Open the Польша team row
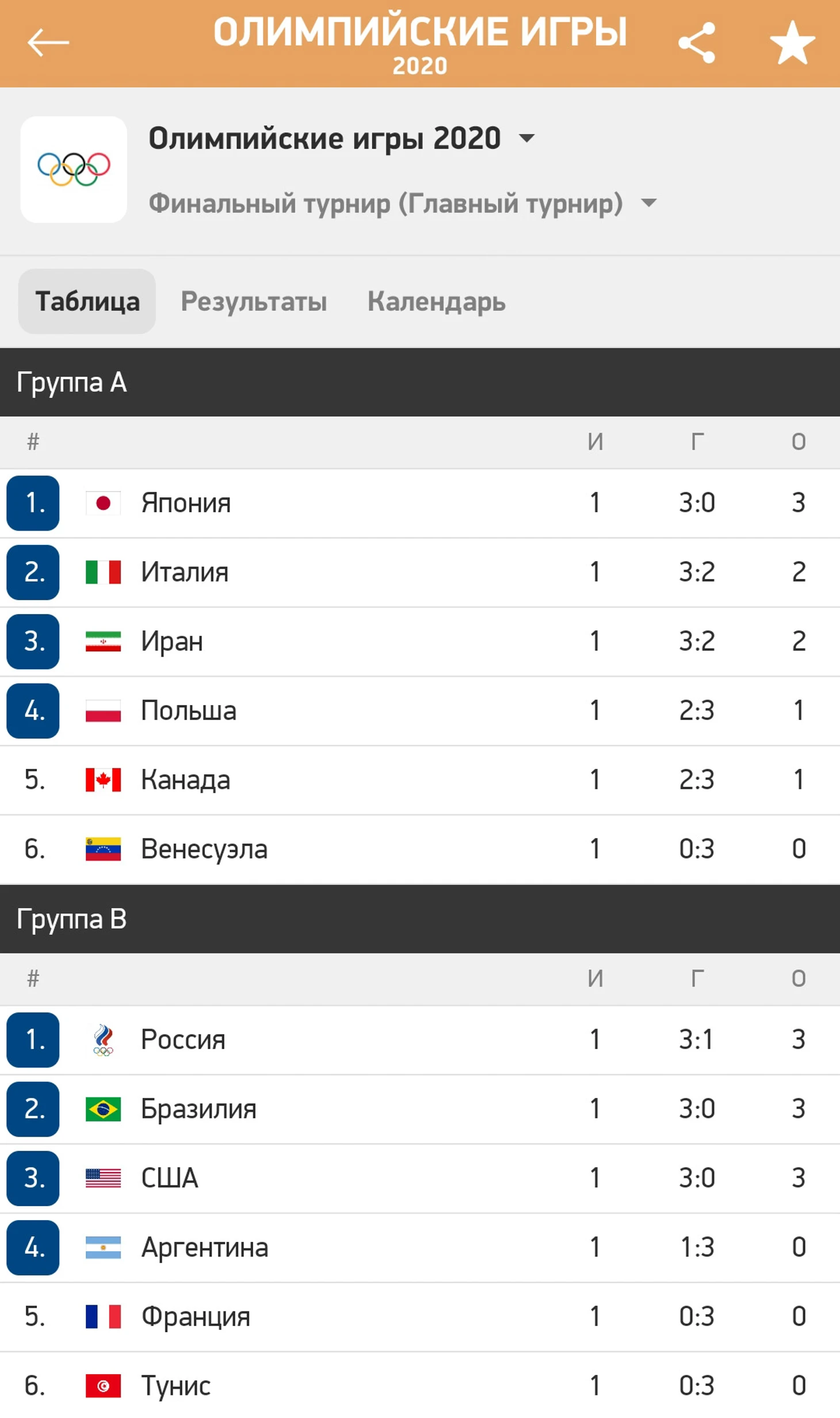 tap(189, 711)
